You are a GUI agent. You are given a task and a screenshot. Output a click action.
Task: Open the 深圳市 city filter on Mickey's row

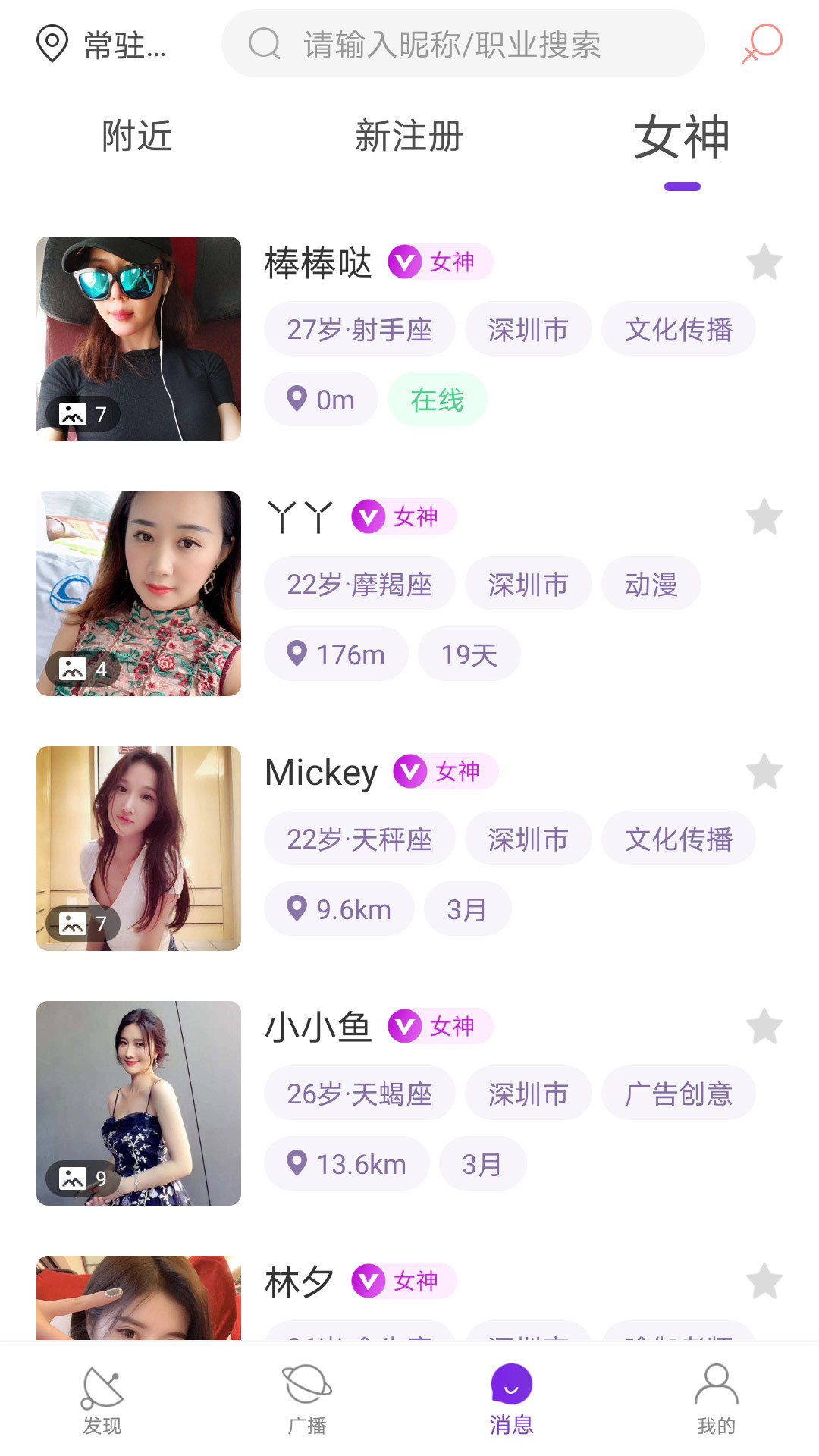click(x=527, y=838)
